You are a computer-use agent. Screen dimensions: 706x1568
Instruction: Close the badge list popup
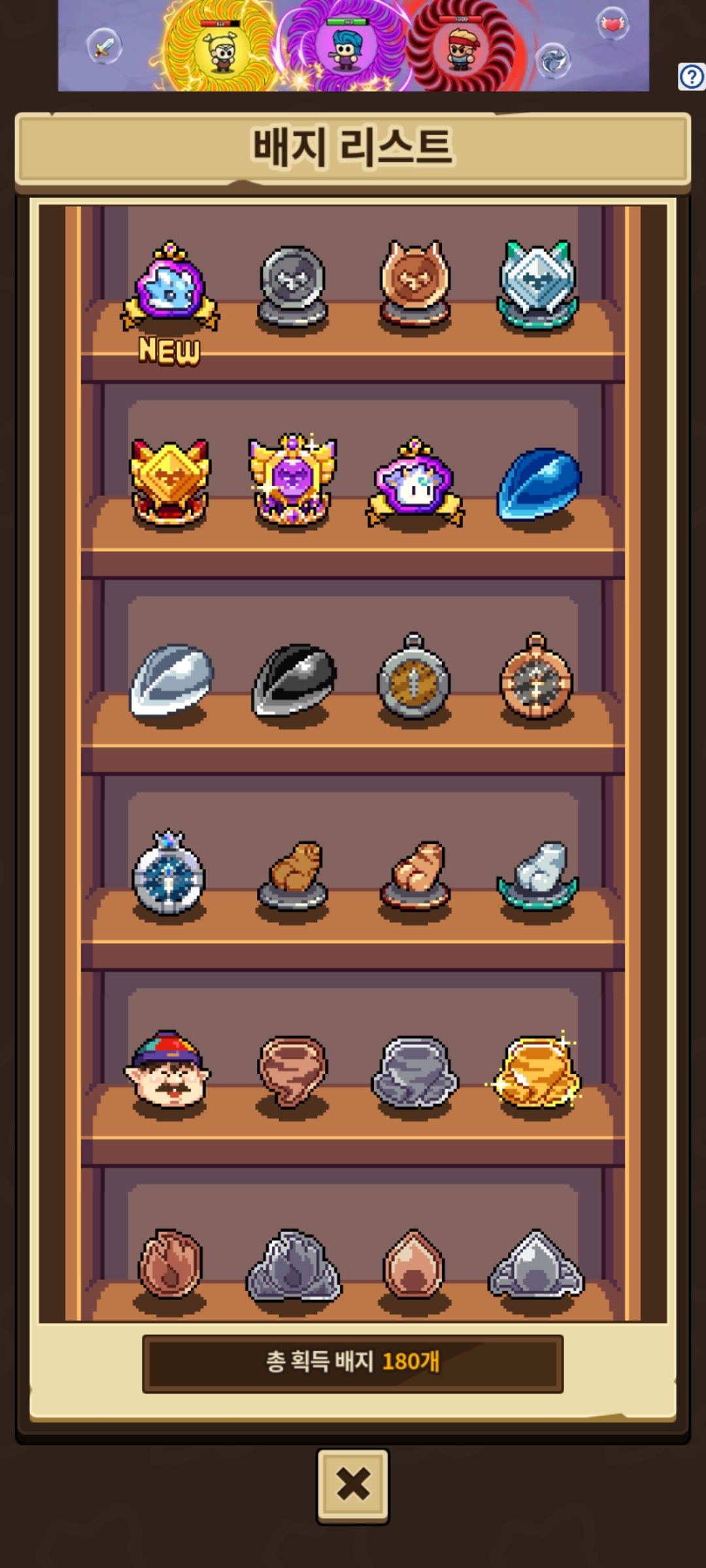coord(352,1484)
